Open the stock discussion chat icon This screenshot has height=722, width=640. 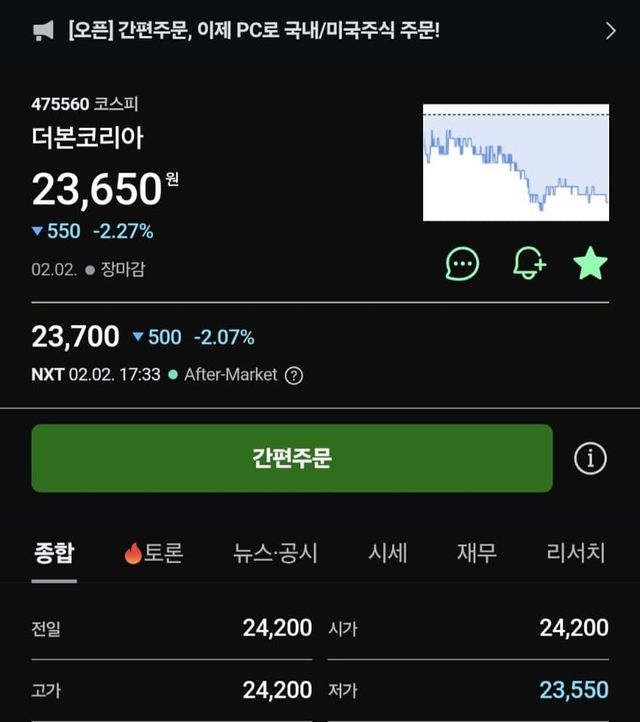point(462,264)
